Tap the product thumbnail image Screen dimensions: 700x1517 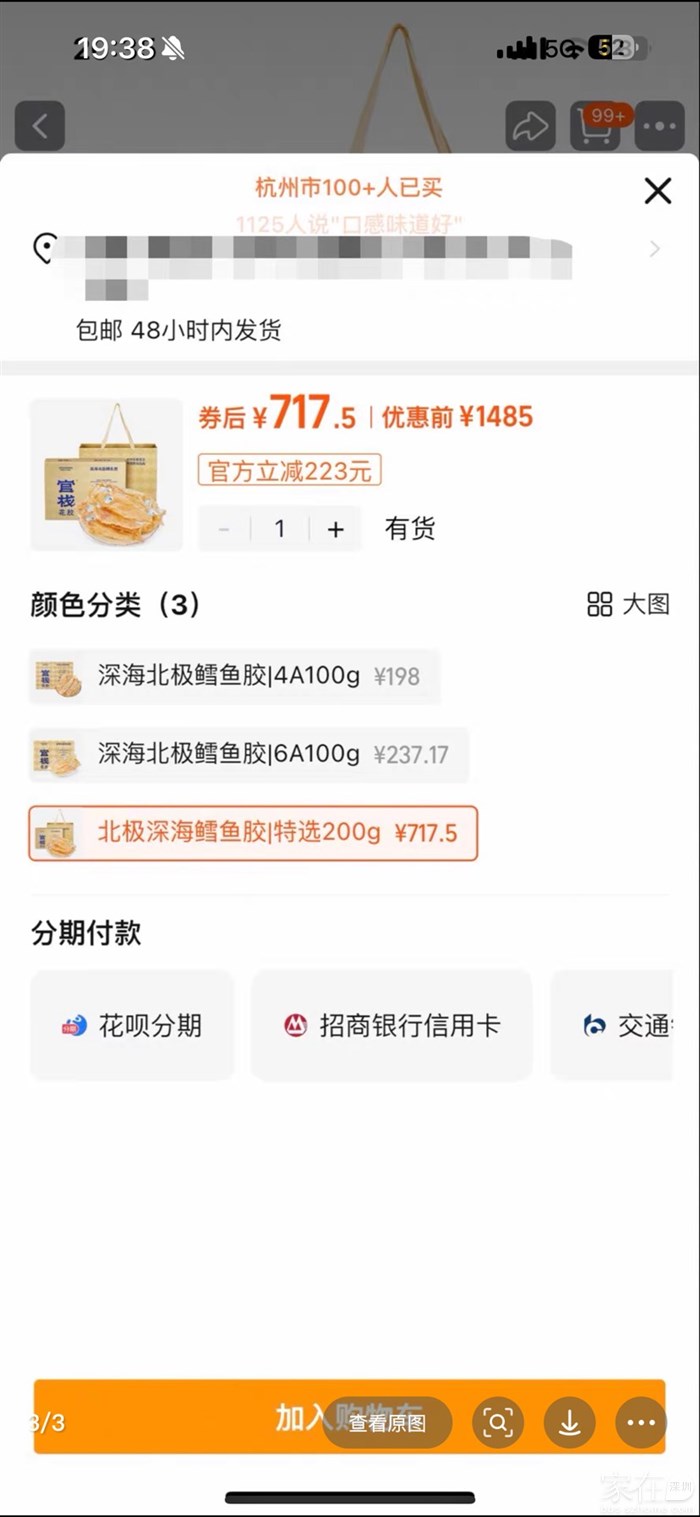click(106, 475)
